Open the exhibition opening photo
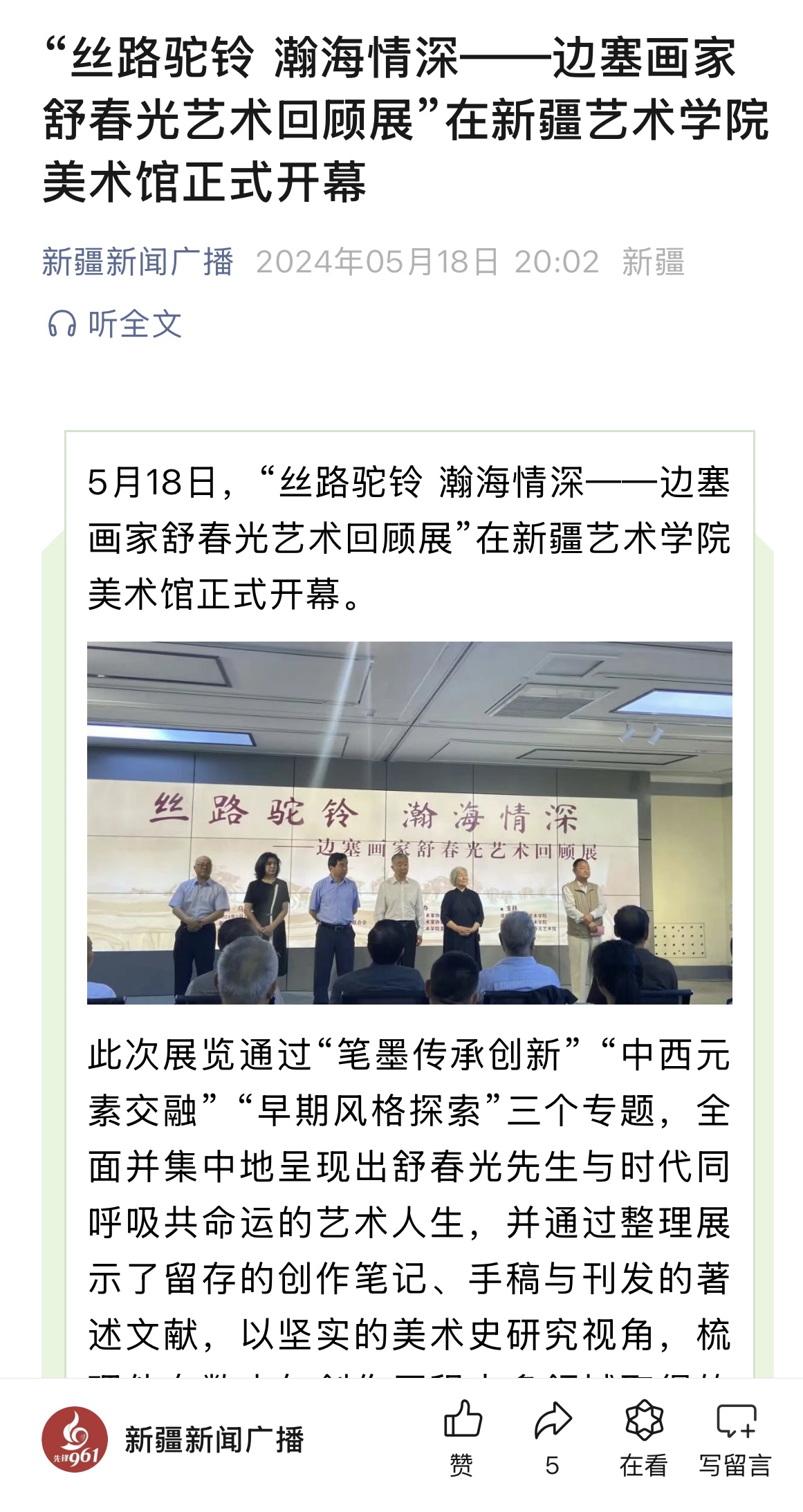 coord(409,823)
